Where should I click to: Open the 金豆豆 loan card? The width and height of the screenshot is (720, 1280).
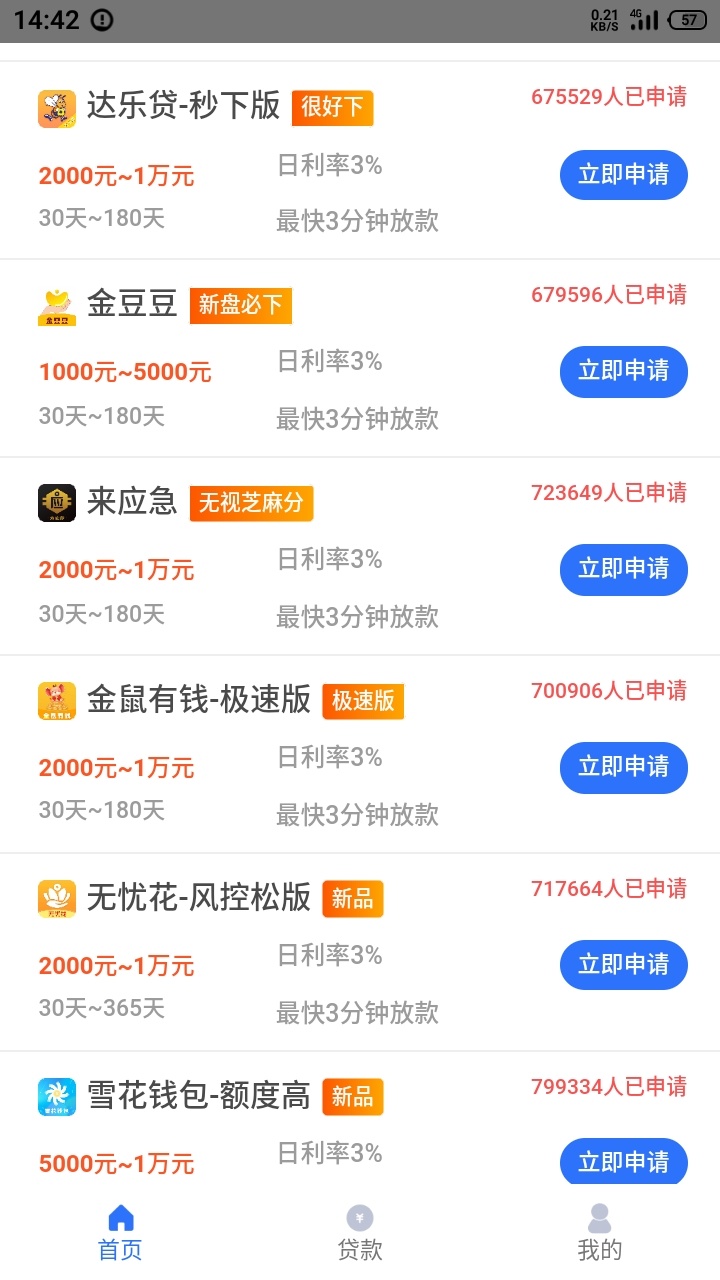click(360, 359)
